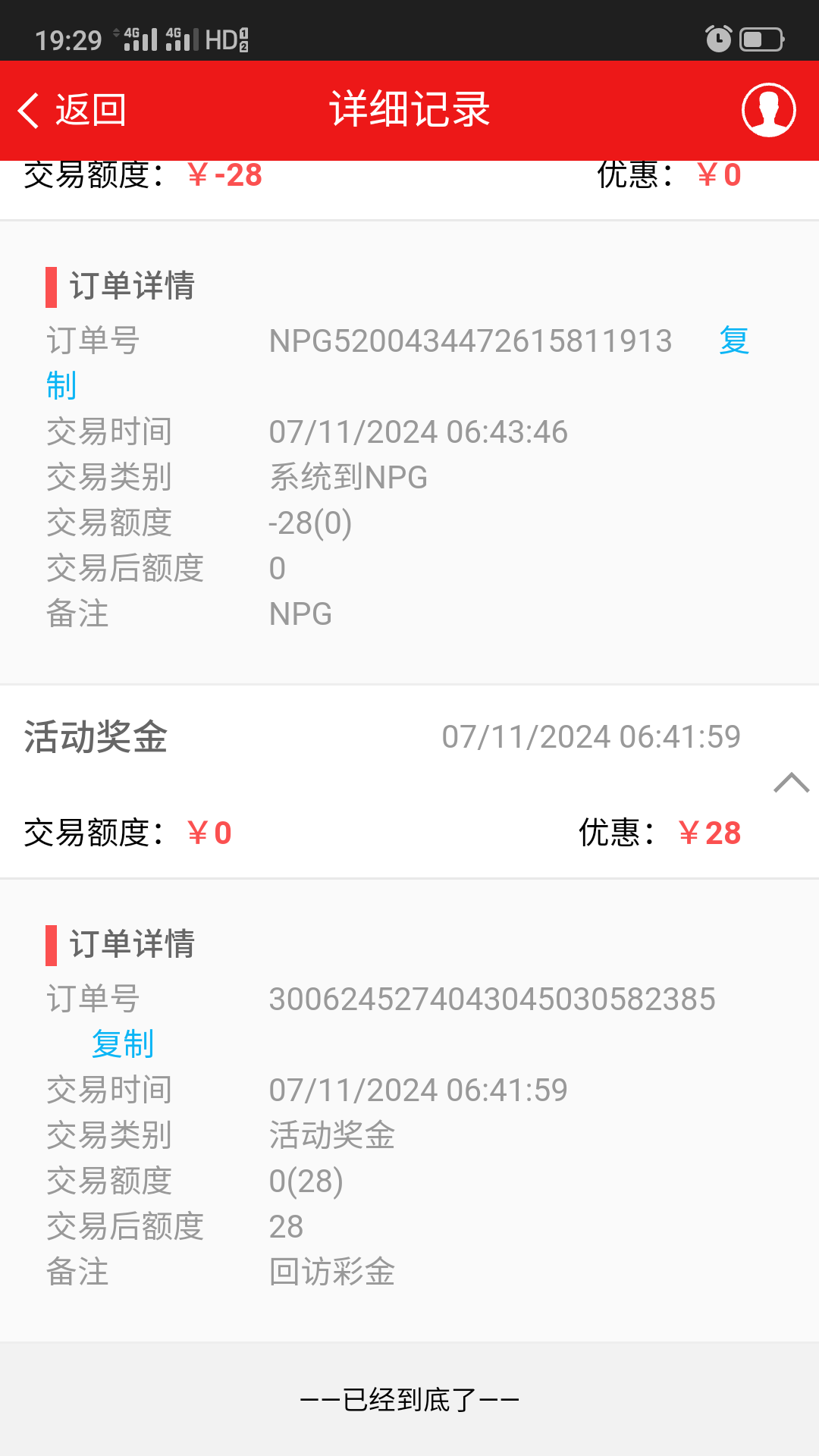Screen dimensions: 819x1456
Task: Collapse the 活动奖金 record details
Action: [x=791, y=783]
